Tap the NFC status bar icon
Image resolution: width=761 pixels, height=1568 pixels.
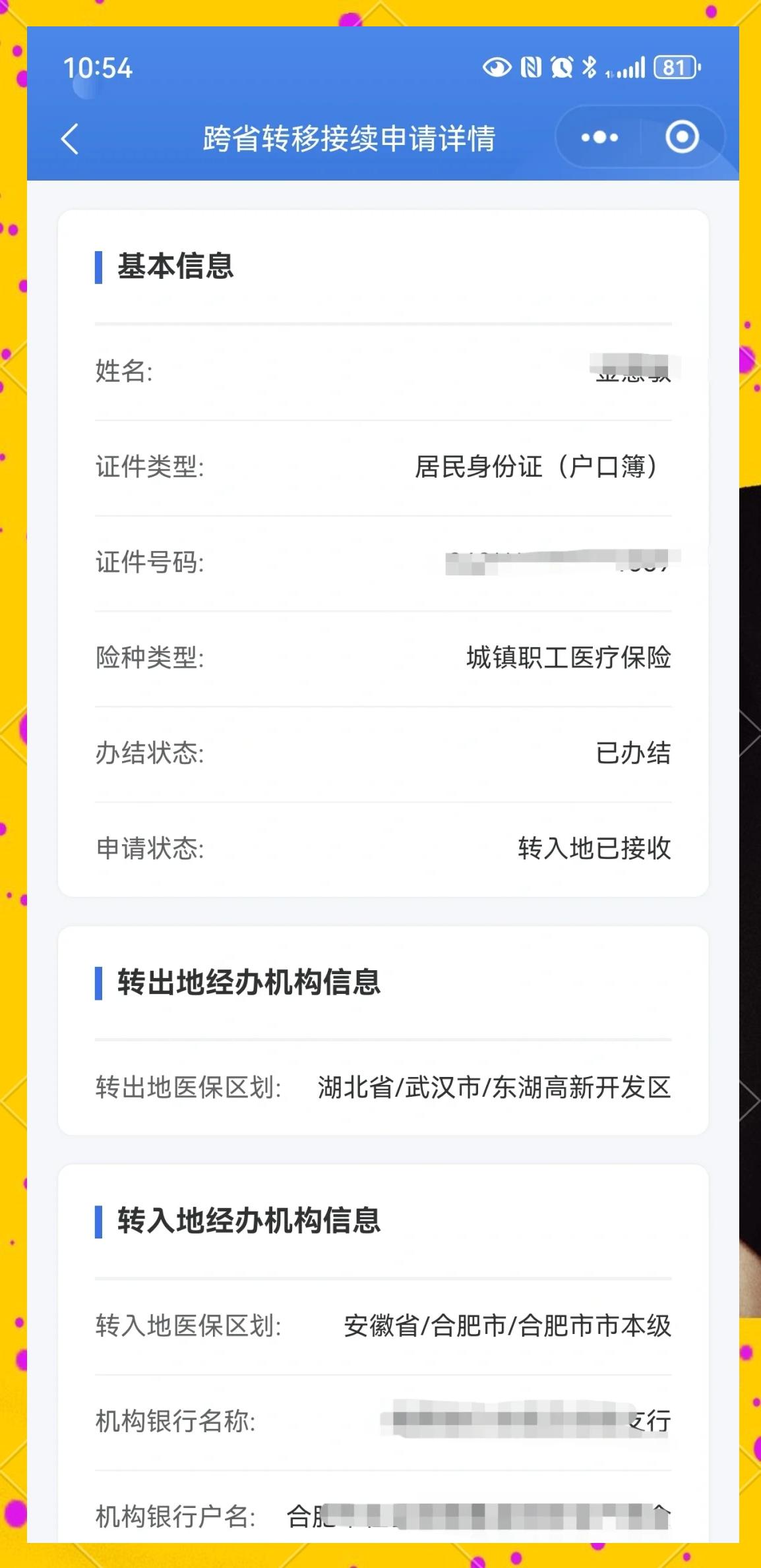(530, 66)
